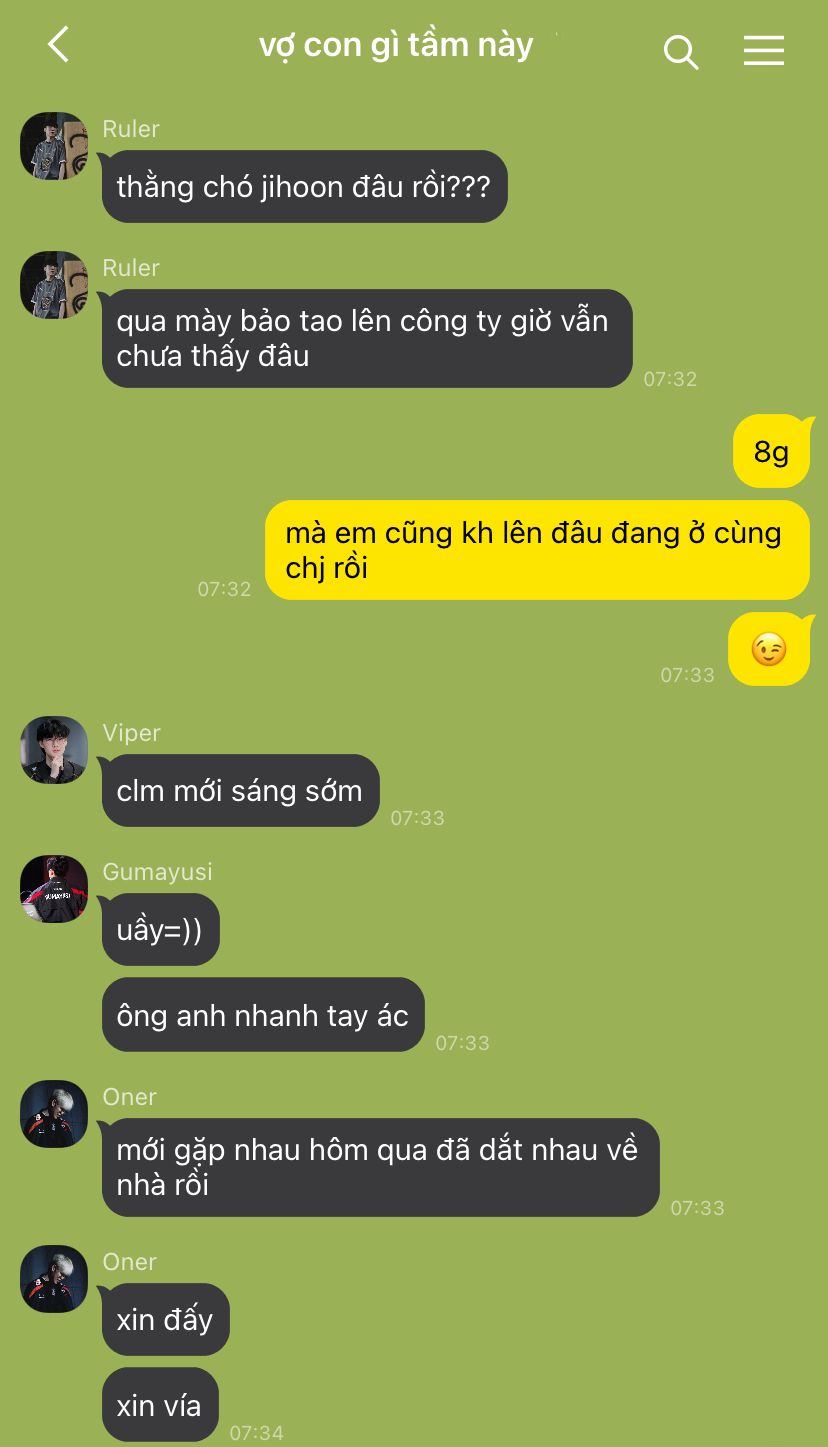Open Viper's profile picture

[54, 750]
